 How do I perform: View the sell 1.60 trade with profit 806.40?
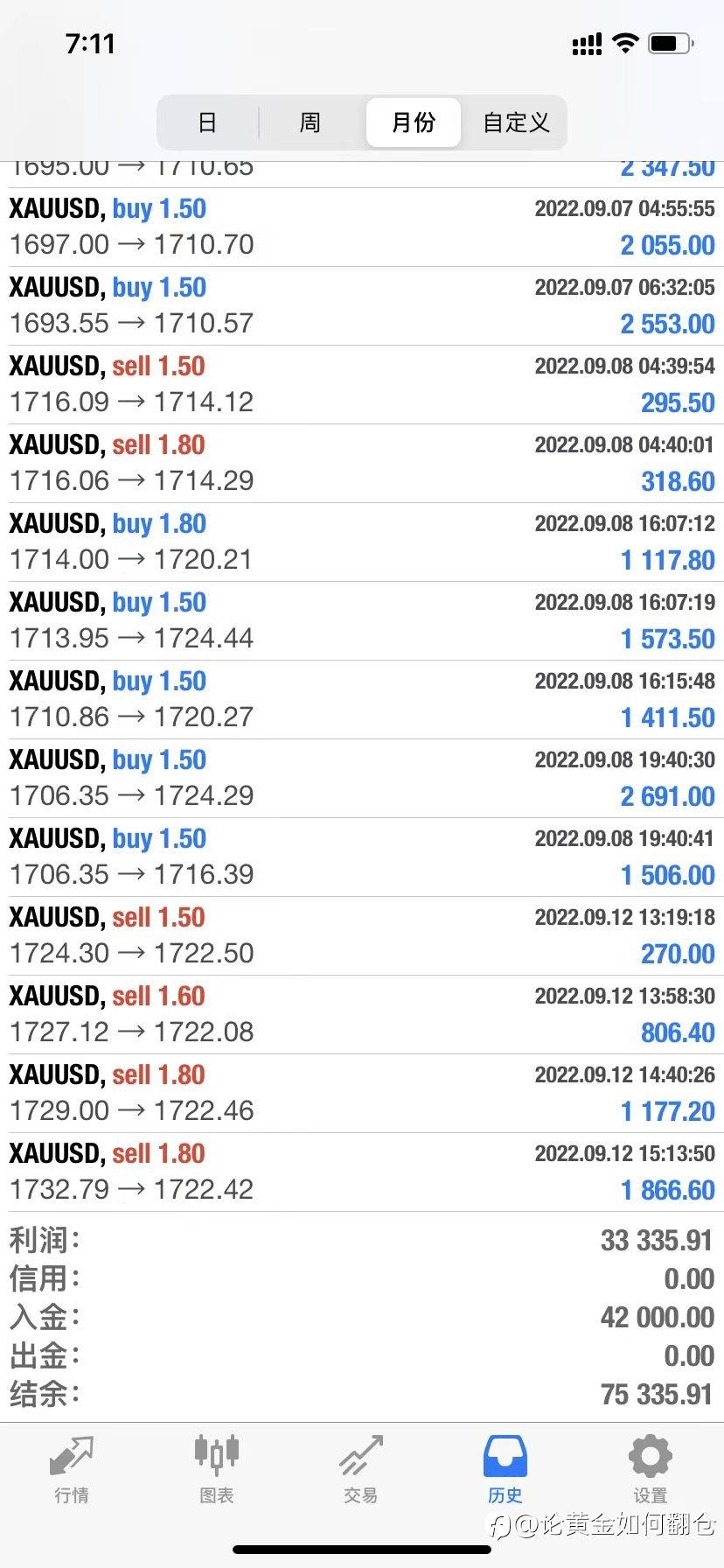(362, 1015)
